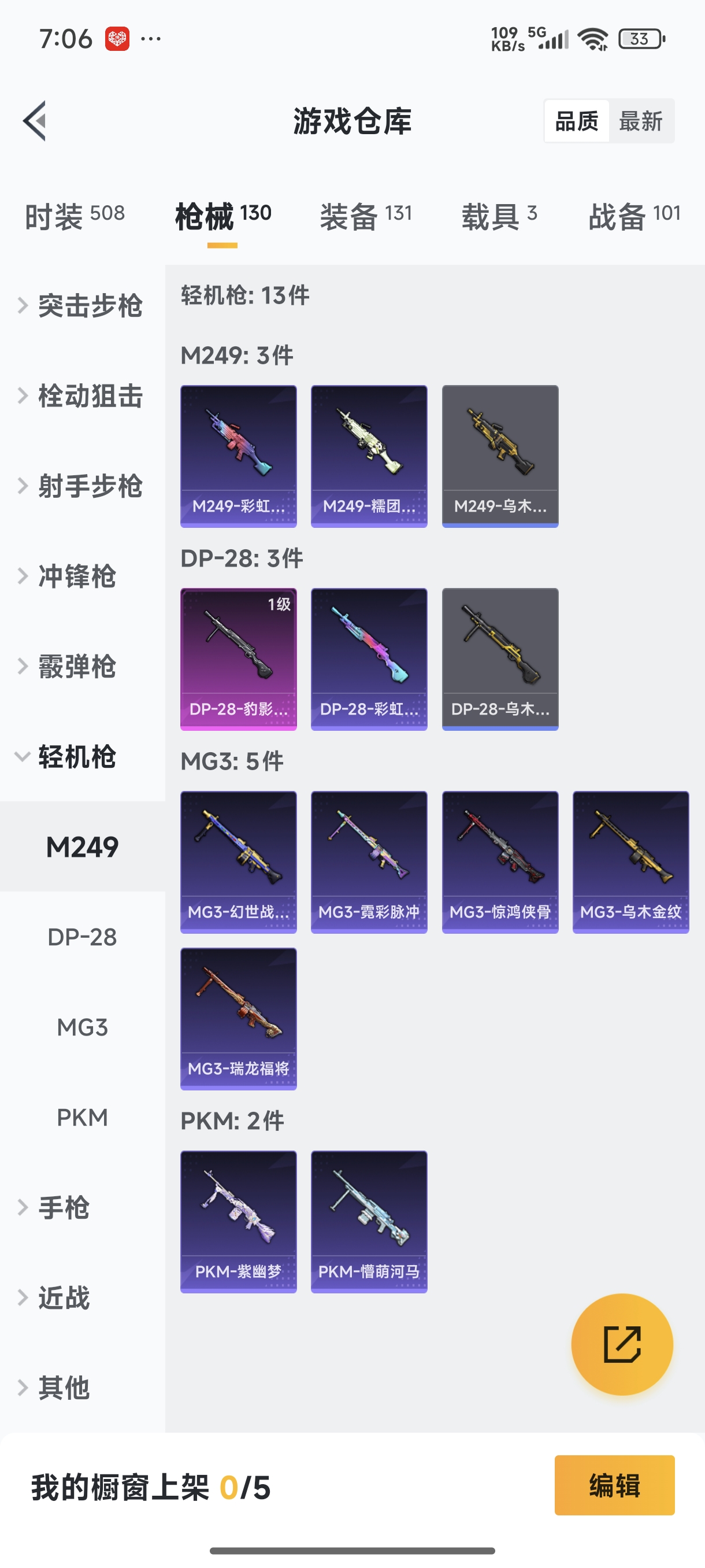Tap the 编辑 button
Image resolution: width=705 pixels, height=1568 pixels.
614,1485
